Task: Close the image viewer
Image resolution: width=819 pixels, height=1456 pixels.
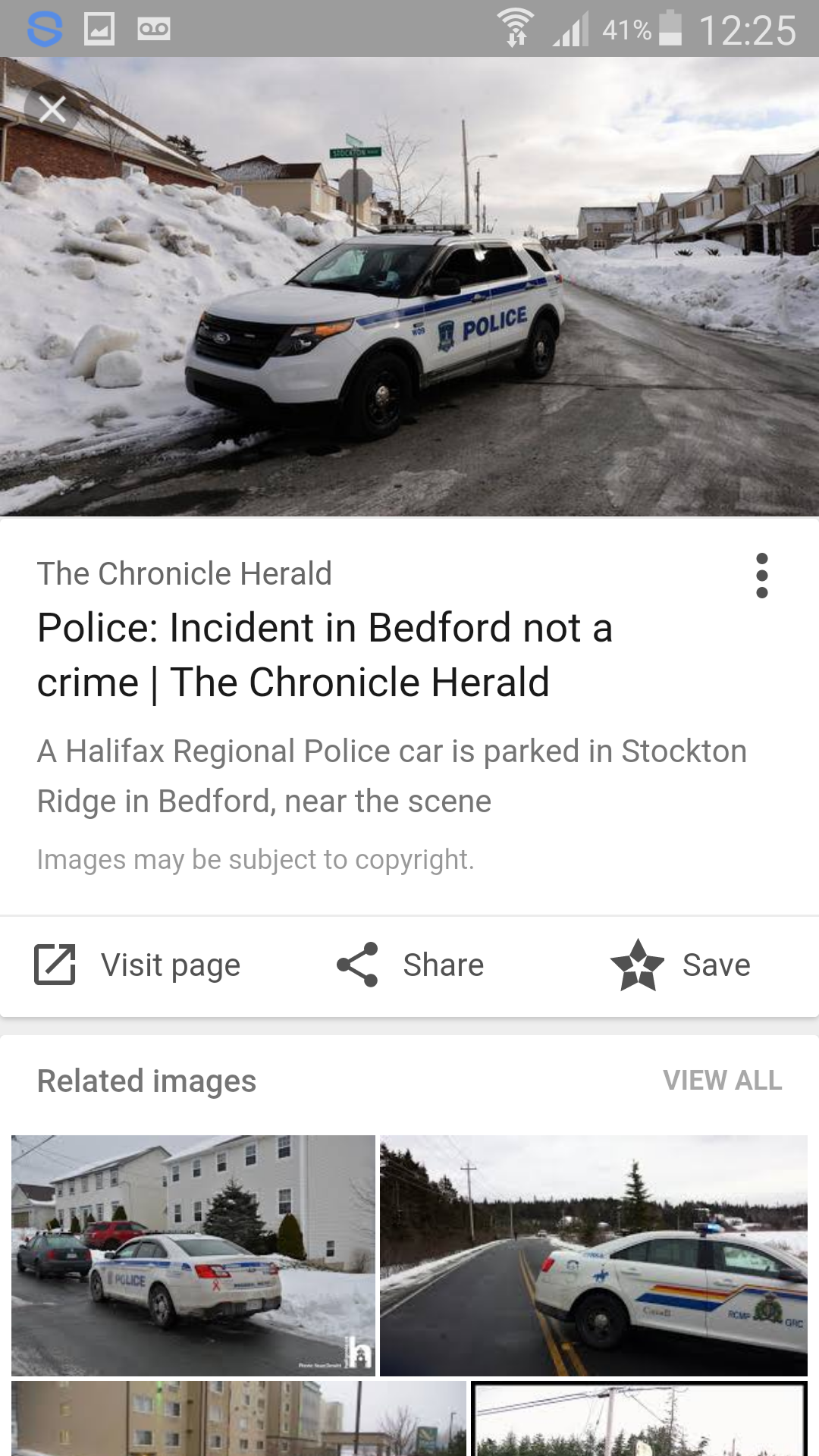Action: tap(52, 110)
